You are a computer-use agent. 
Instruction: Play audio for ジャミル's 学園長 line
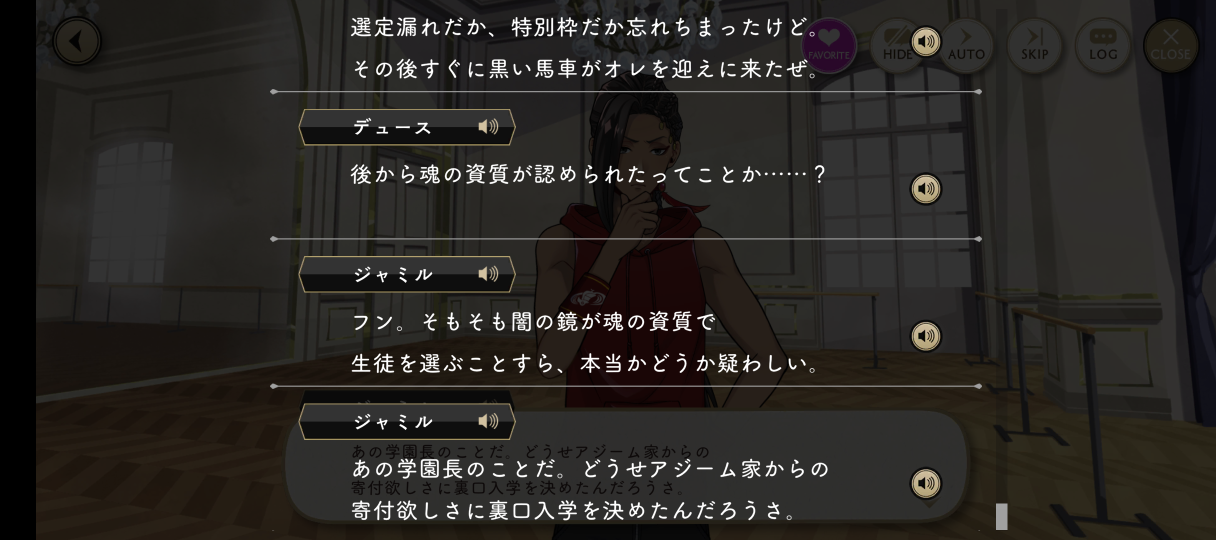(x=926, y=483)
